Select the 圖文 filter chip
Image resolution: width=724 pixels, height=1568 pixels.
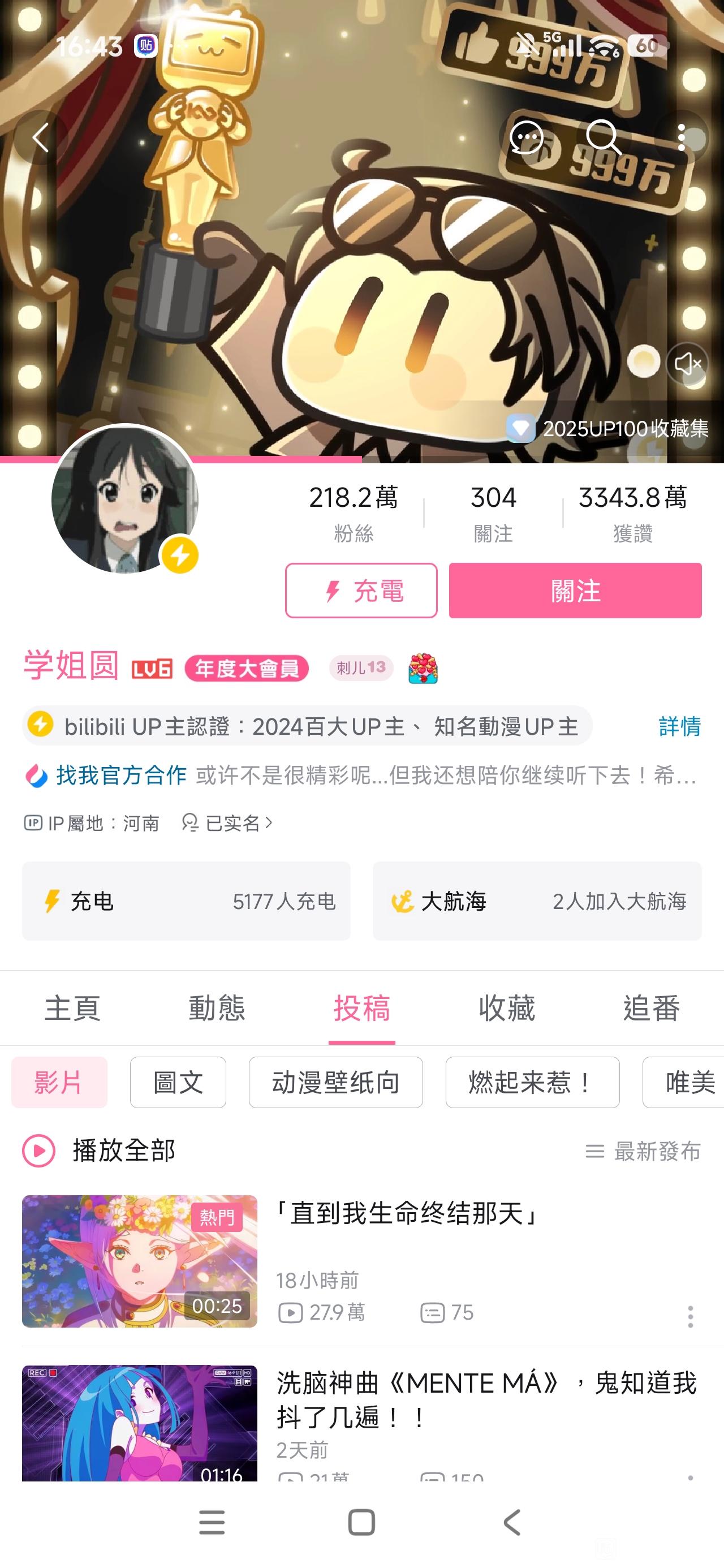click(x=178, y=1082)
